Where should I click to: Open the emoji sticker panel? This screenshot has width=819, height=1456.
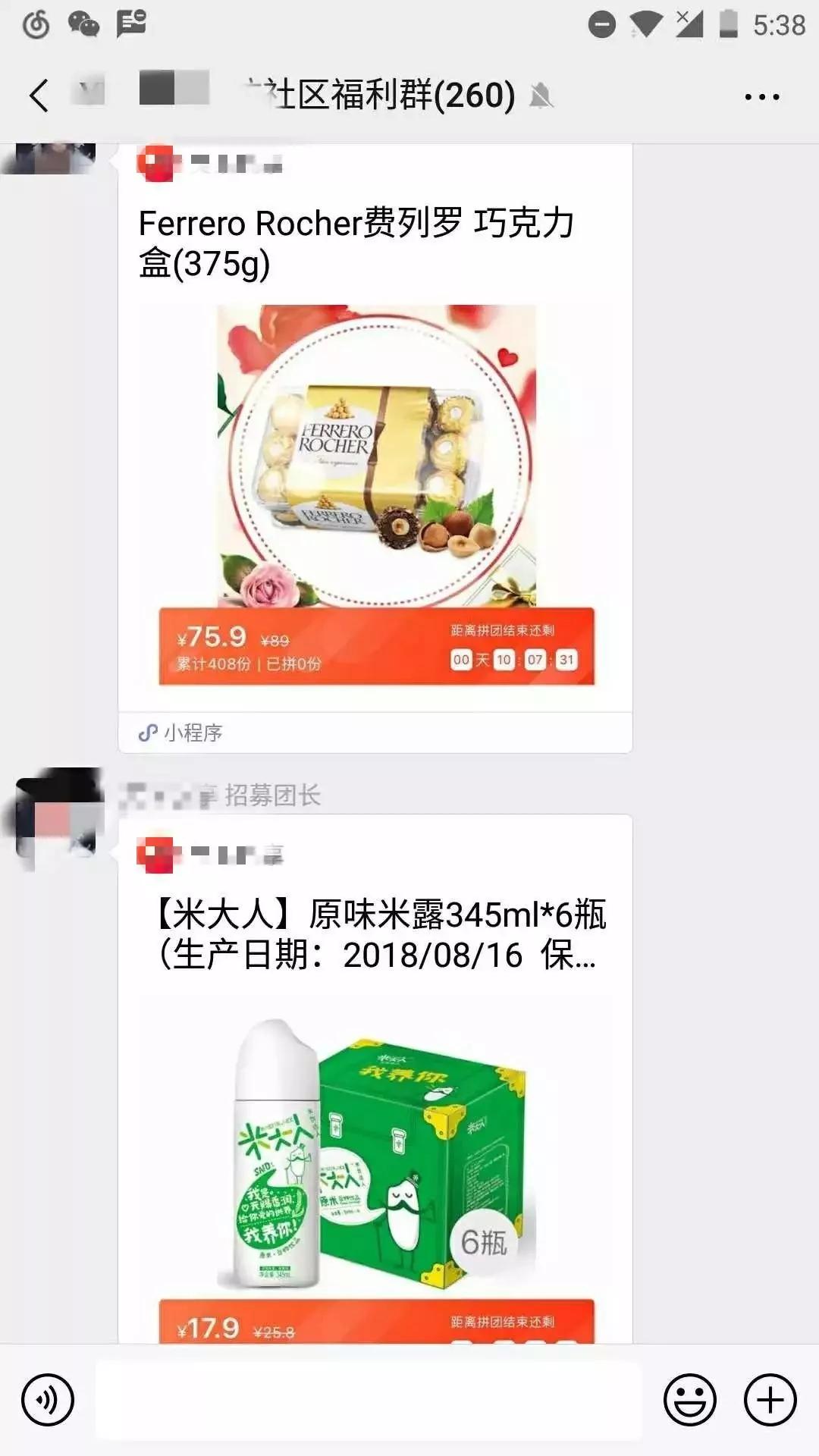689,1400
